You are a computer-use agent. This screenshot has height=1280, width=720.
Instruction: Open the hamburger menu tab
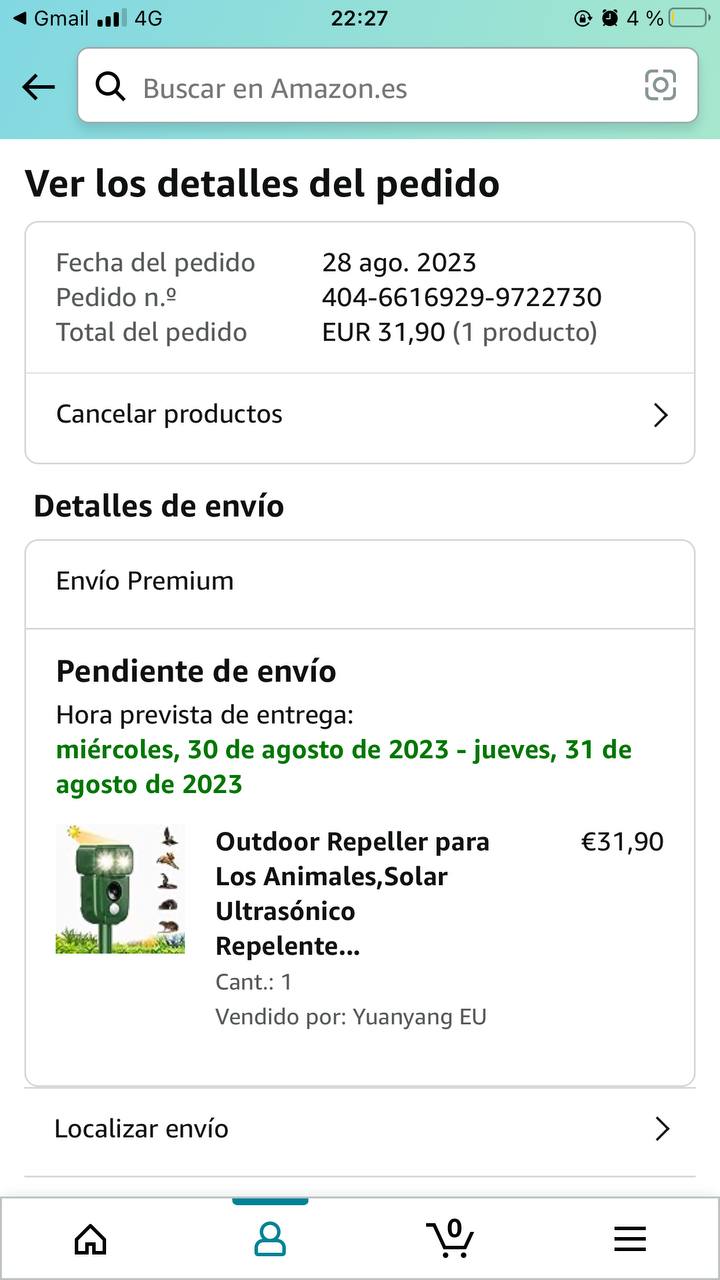click(630, 1239)
